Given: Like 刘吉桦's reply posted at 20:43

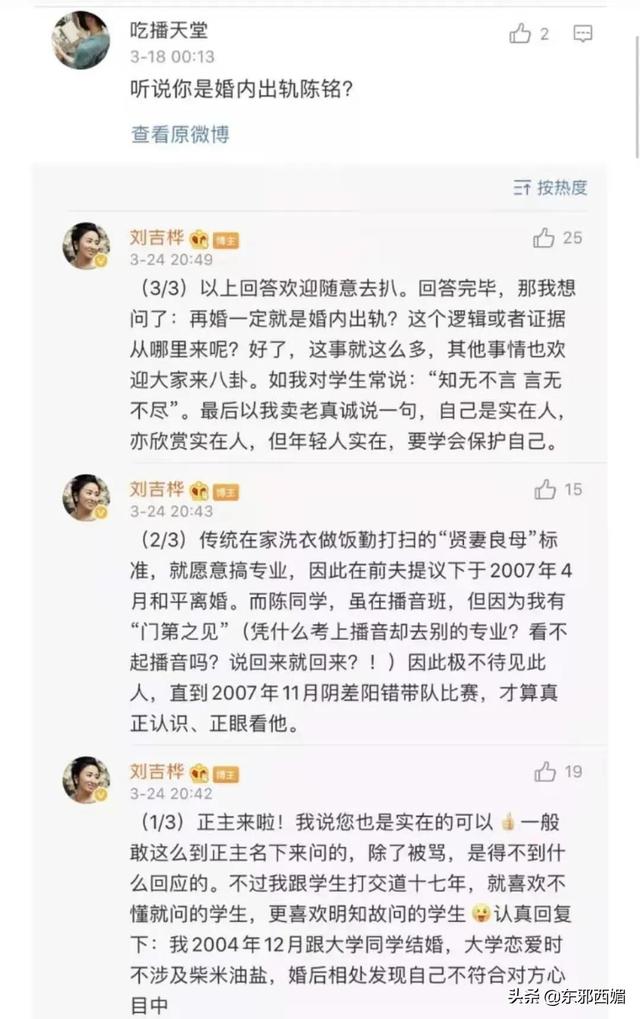Looking at the screenshot, I should coord(545,490).
